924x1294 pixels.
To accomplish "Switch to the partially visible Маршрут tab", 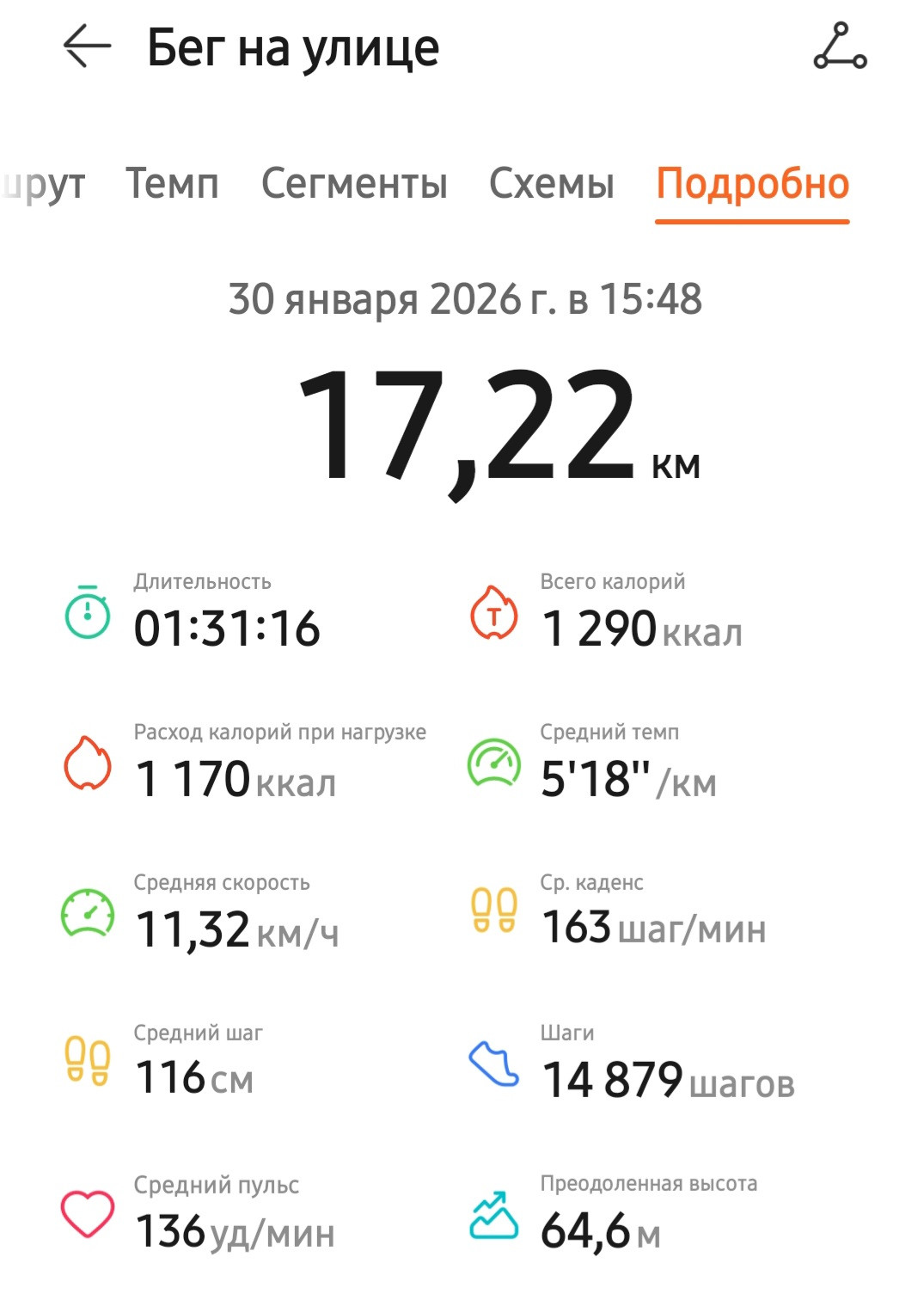I will 43,185.
